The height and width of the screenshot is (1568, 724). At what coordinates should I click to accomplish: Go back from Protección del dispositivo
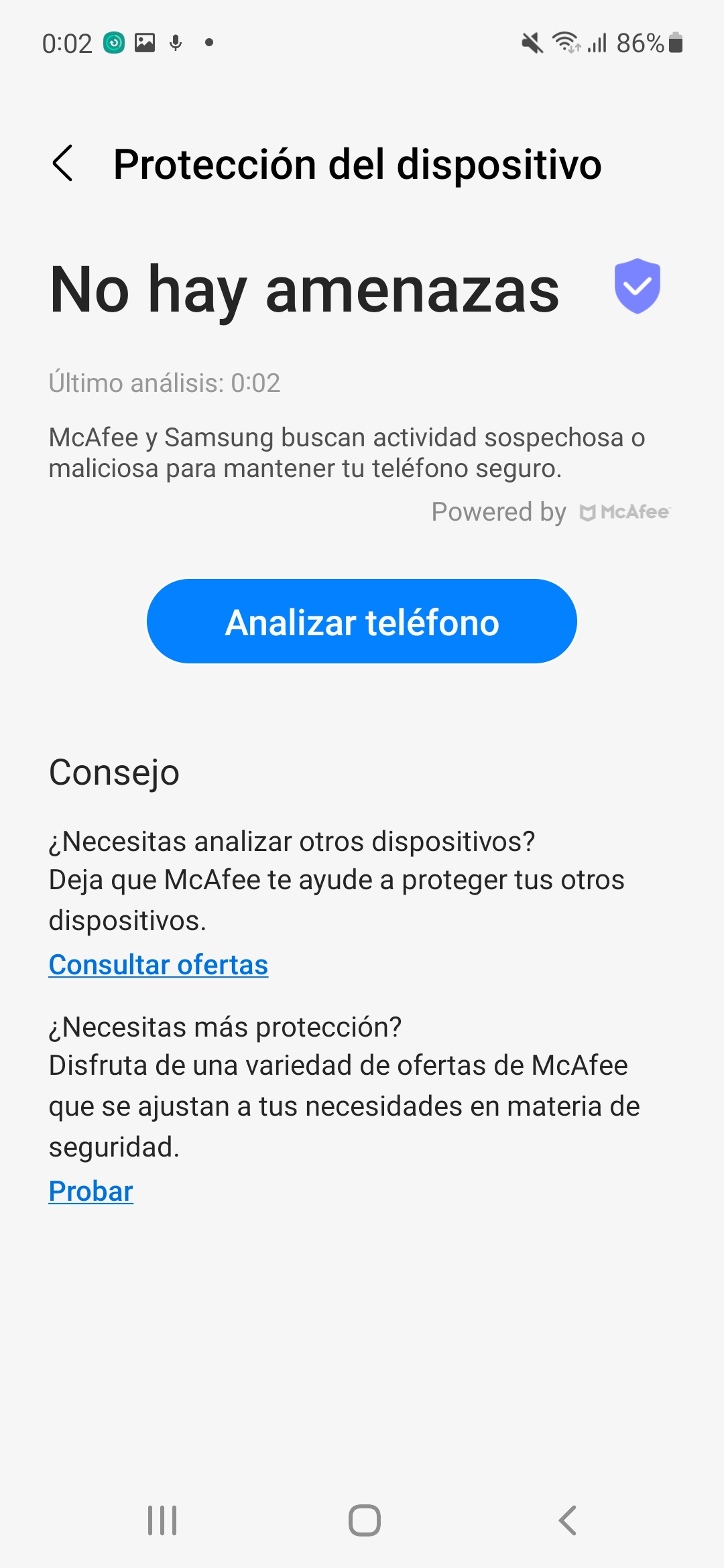point(62,164)
